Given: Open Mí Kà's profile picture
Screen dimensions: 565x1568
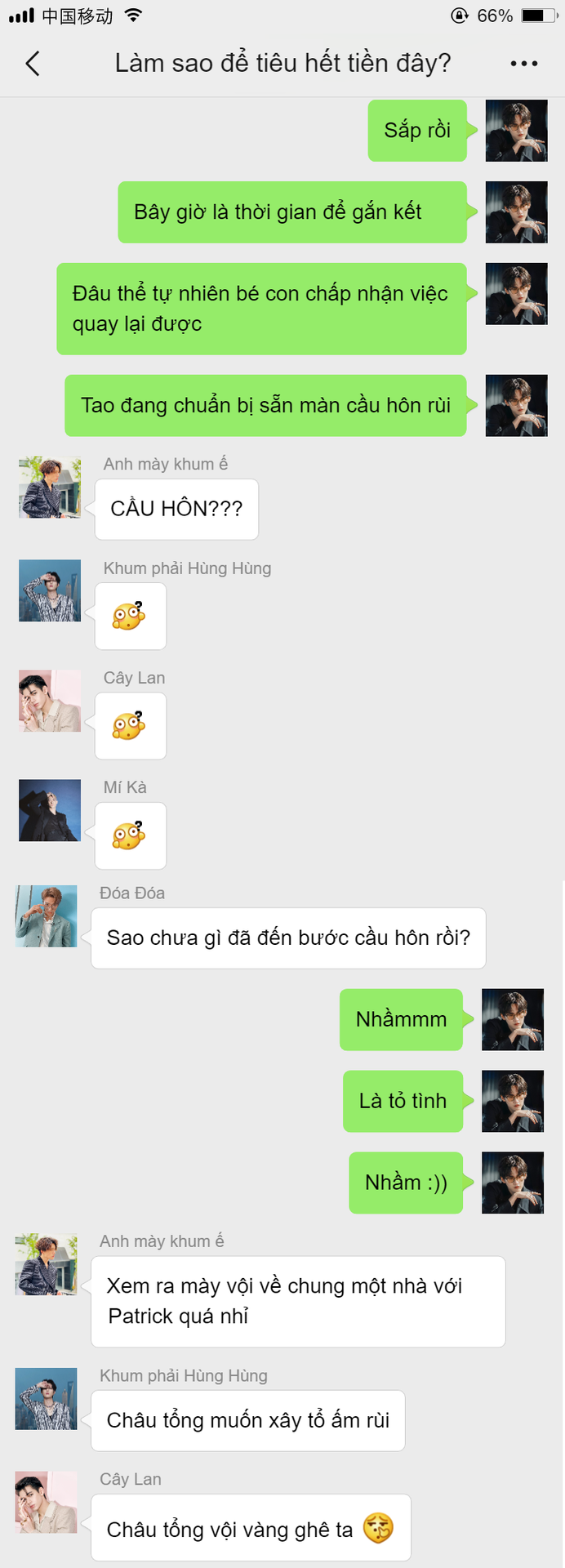Looking at the screenshot, I should 50,810.
